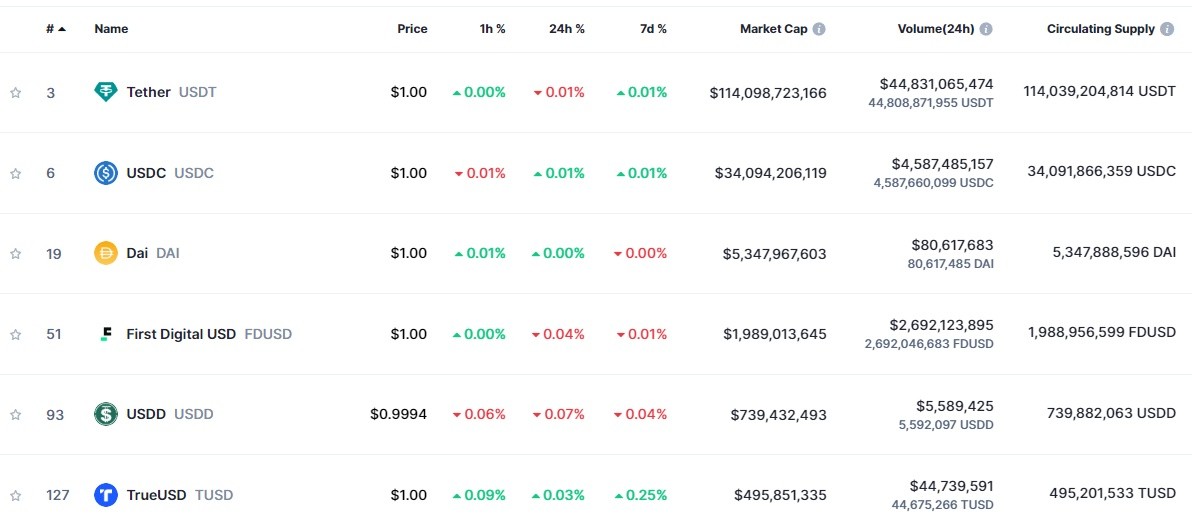The image size is (1192, 531).
Task: Open First Digital USD FDUSD details
Action: click(180, 334)
